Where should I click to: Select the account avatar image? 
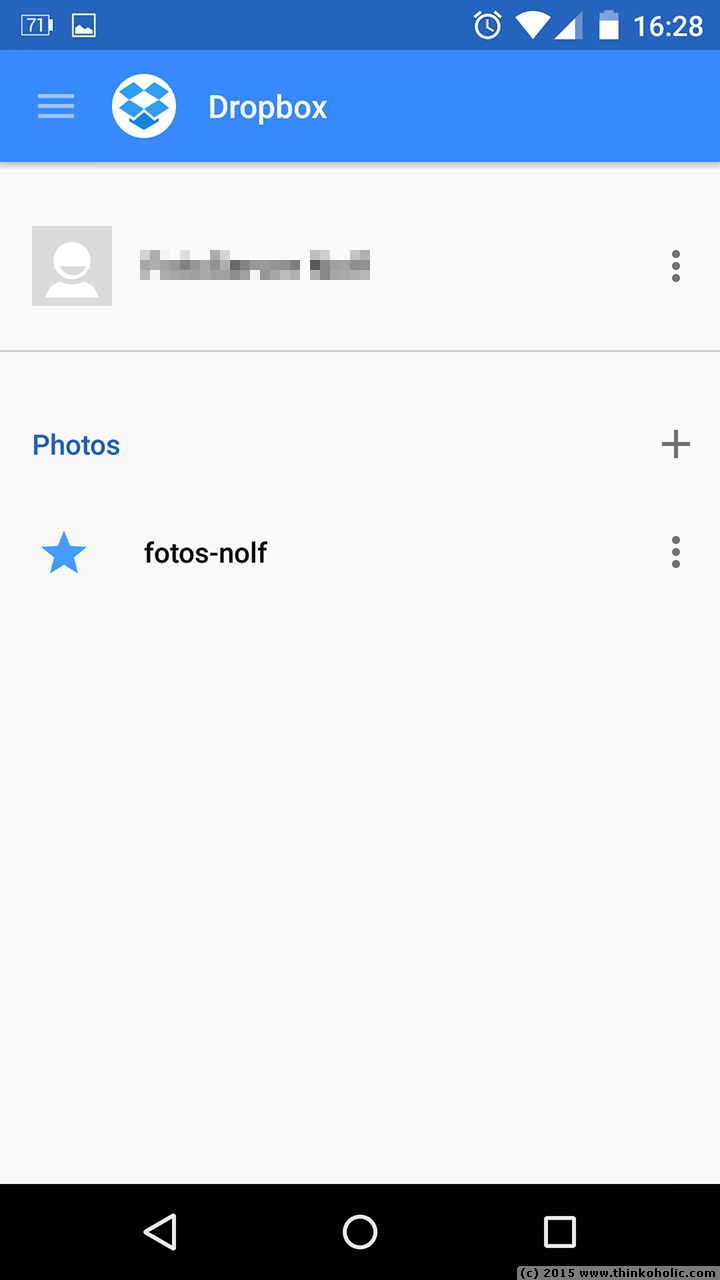(72, 265)
